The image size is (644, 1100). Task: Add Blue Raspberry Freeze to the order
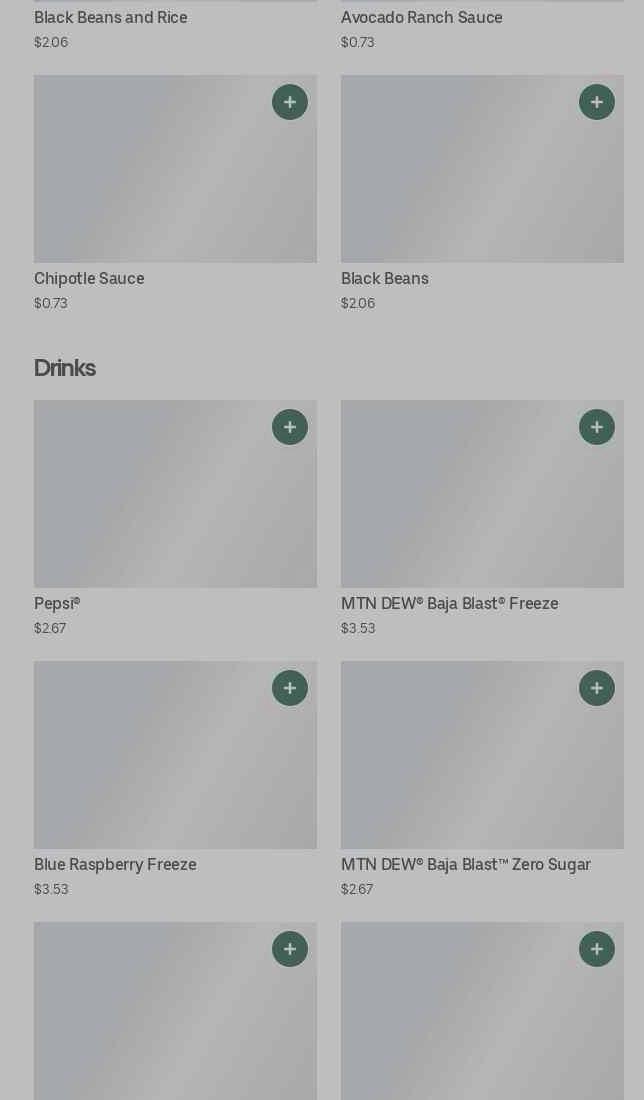click(x=290, y=688)
